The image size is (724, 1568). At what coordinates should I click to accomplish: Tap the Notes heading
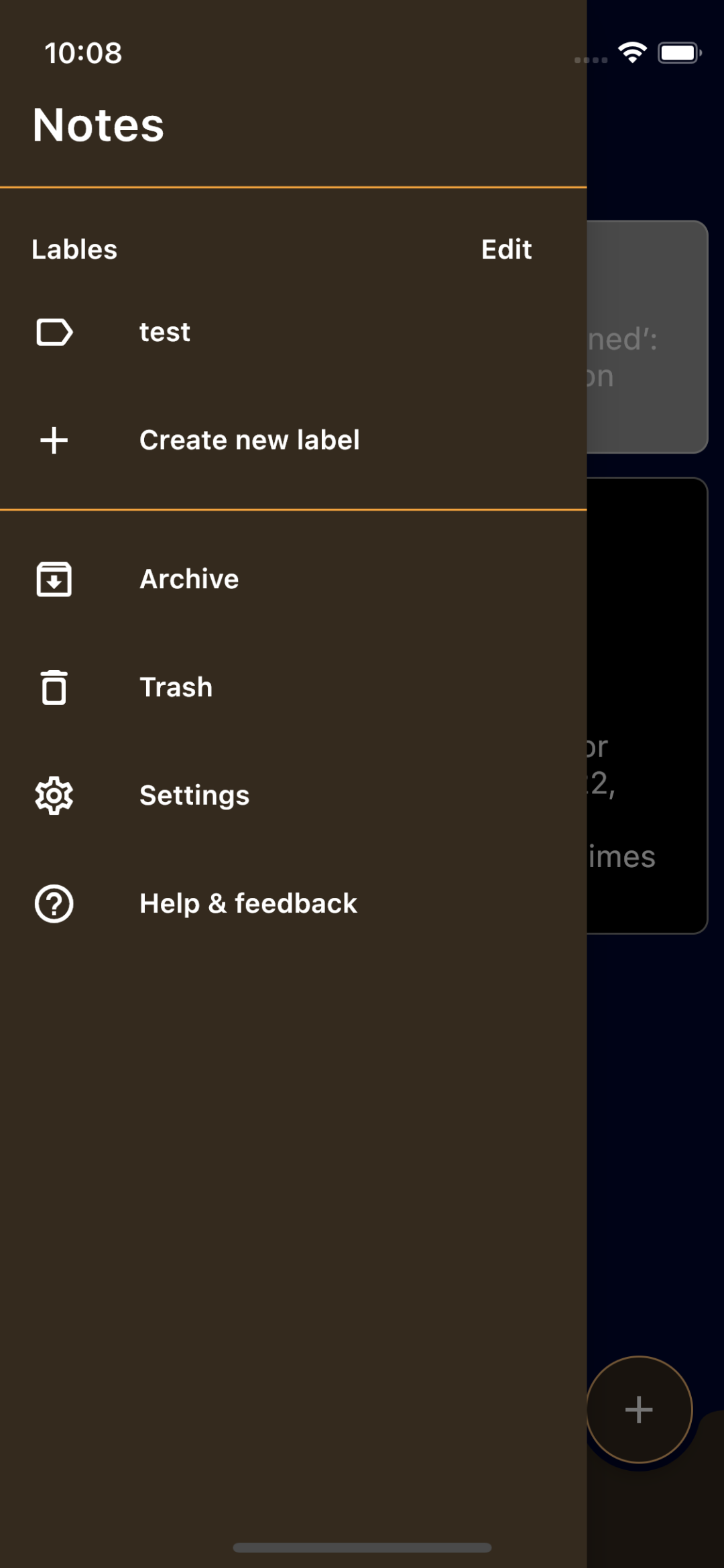pyautogui.click(x=98, y=124)
